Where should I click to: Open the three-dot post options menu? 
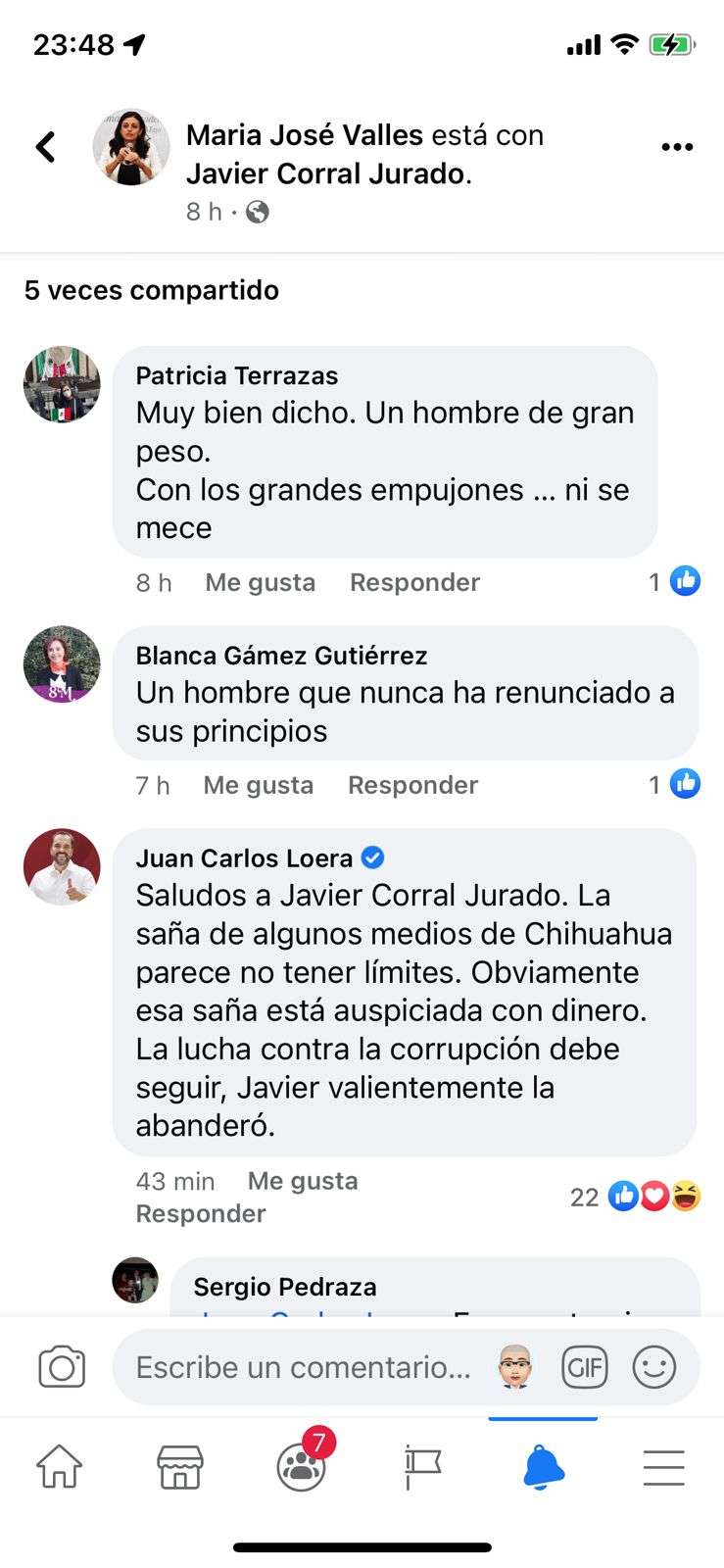pos(677,147)
